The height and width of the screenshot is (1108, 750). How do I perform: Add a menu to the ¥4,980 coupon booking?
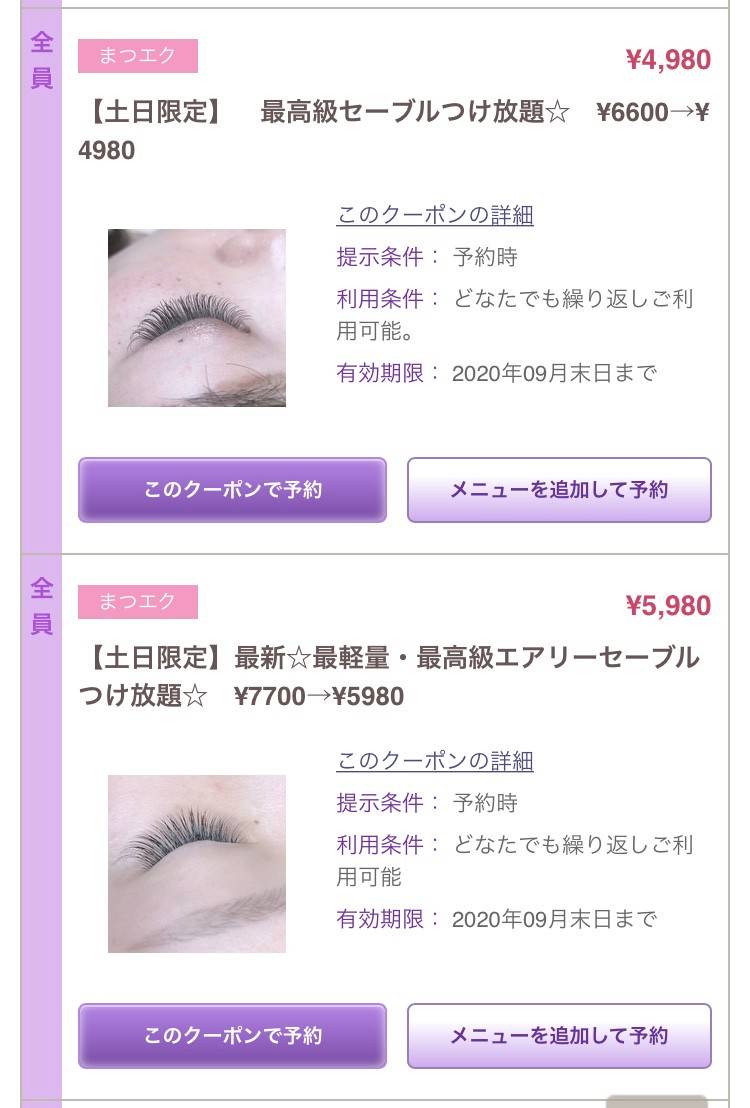point(559,490)
